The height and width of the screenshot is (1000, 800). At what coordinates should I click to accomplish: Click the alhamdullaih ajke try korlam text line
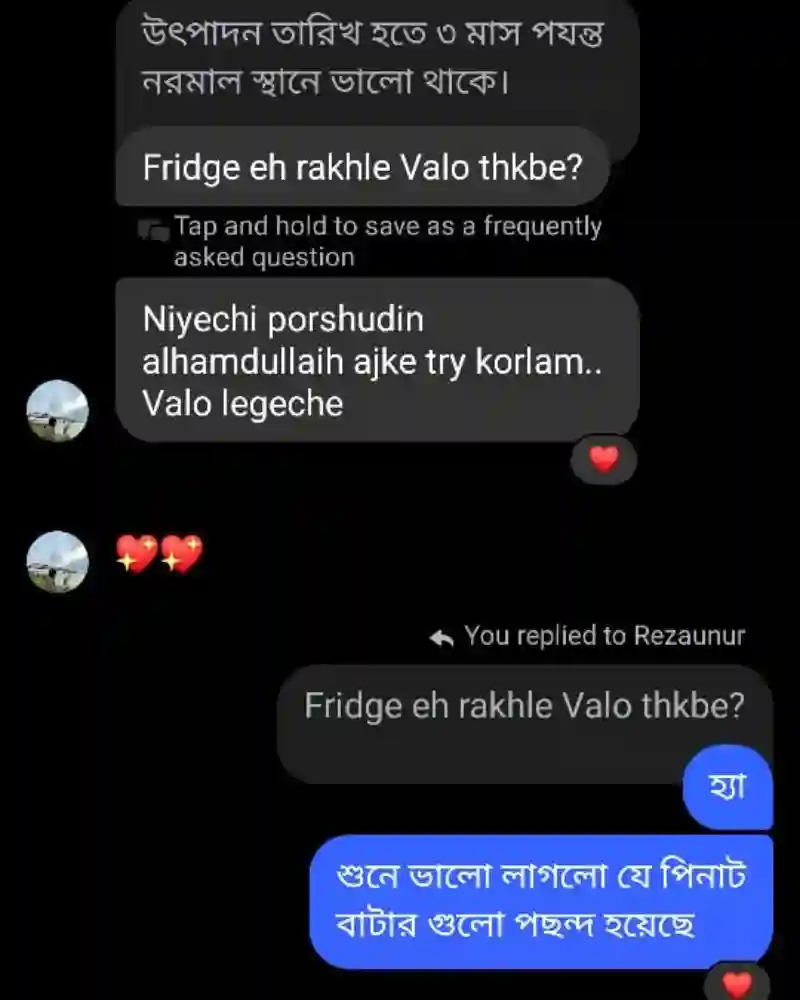coord(370,362)
